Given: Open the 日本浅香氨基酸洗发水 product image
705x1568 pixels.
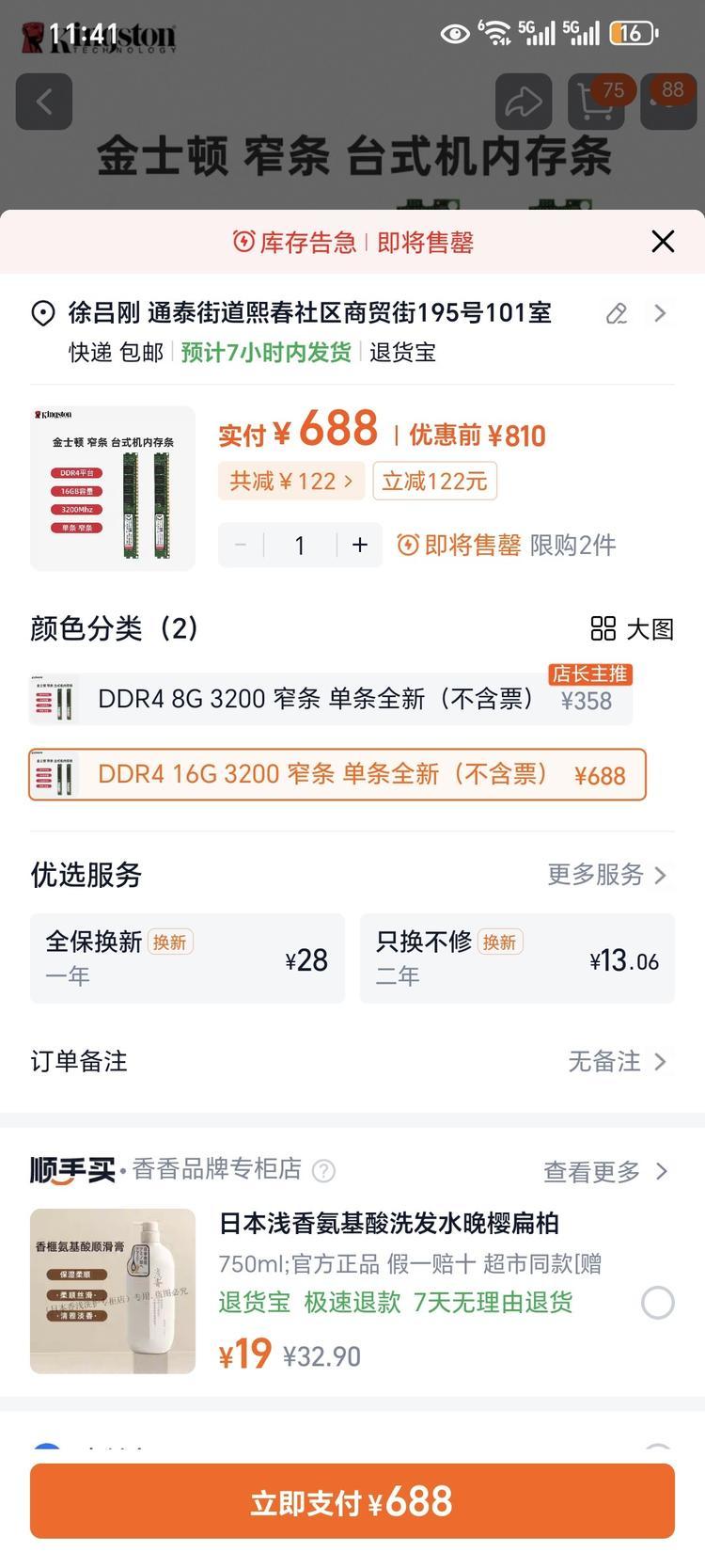Looking at the screenshot, I should point(113,1291).
